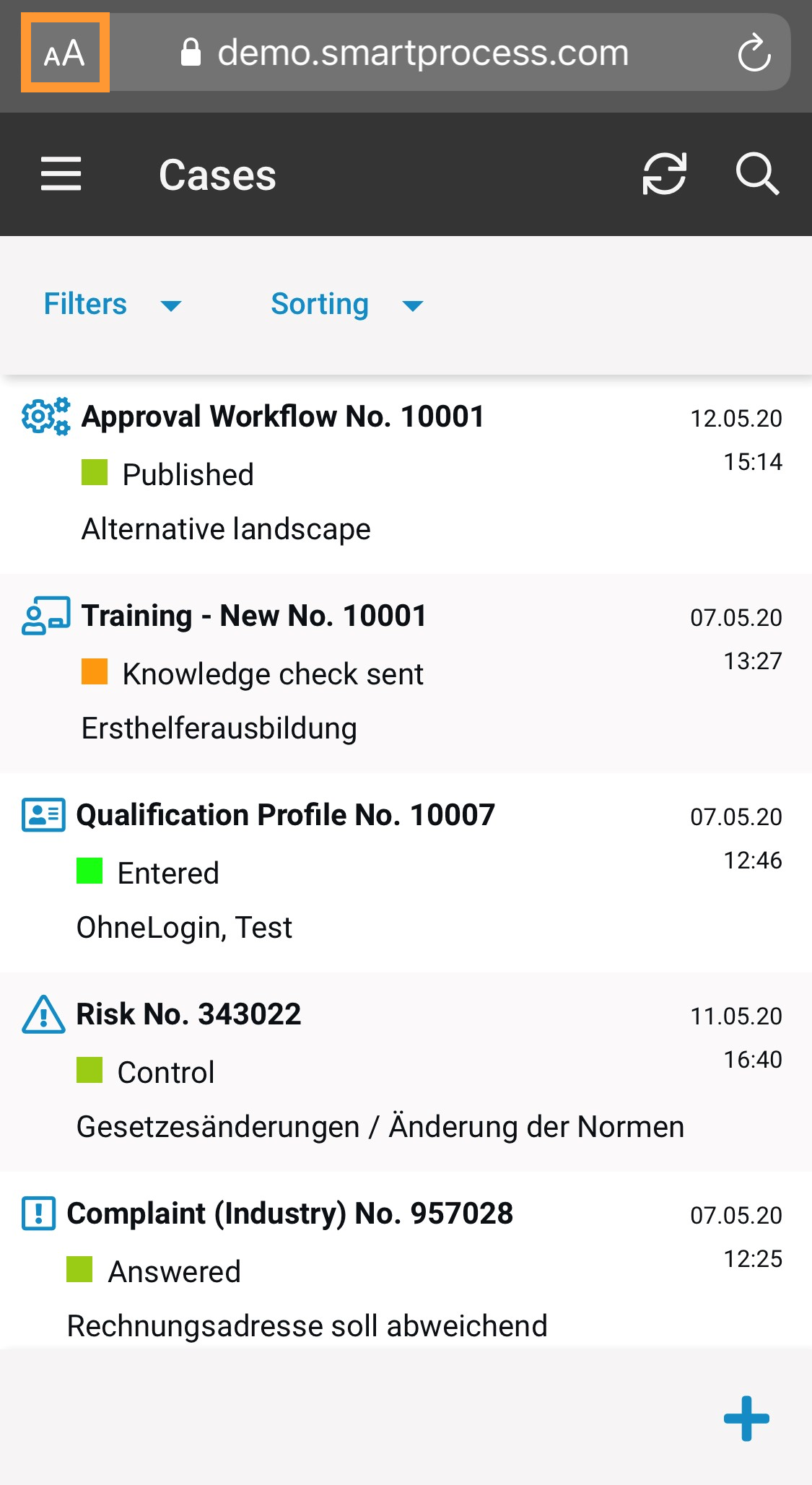Add a new case with plus button
812x1485 pixels.
pyautogui.click(x=746, y=1418)
